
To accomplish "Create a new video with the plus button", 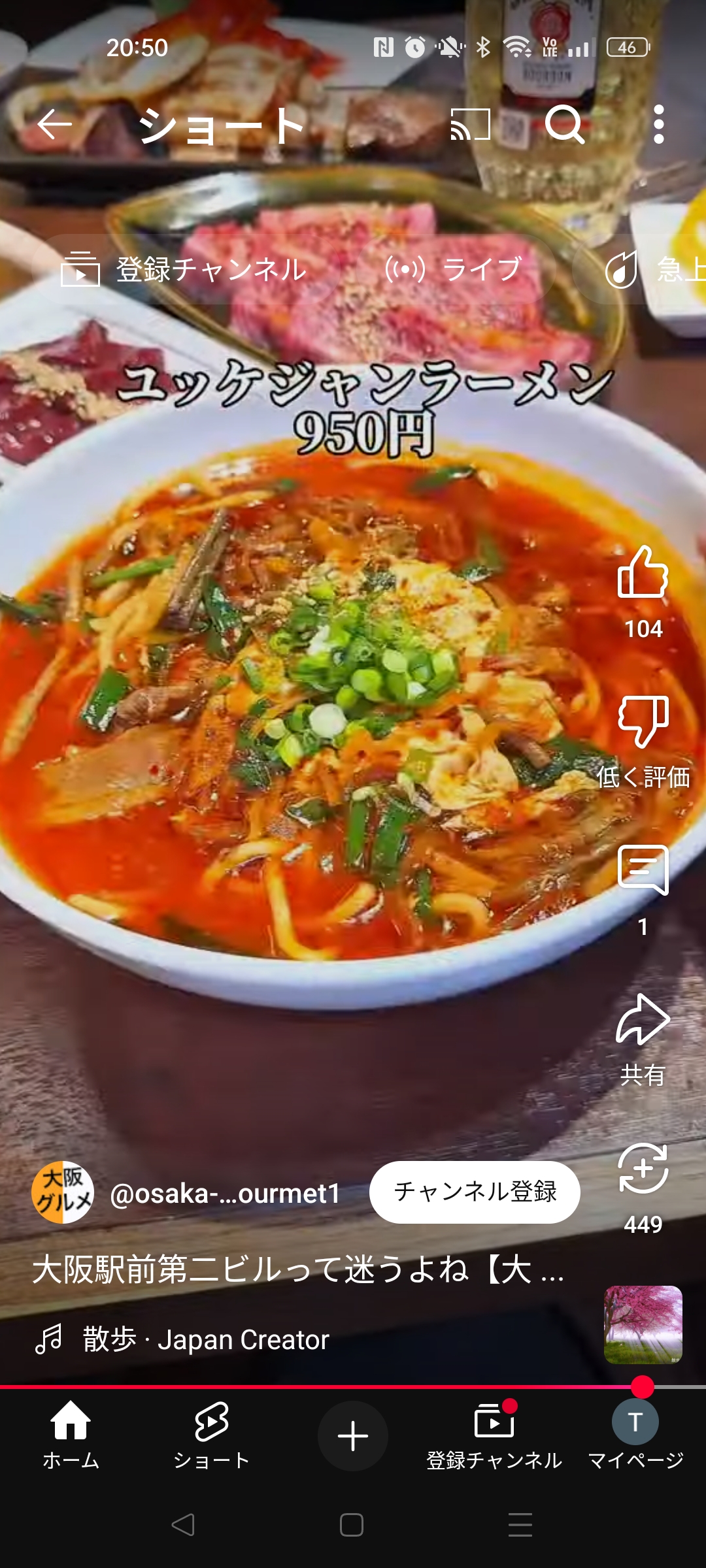I will click(x=353, y=1436).
